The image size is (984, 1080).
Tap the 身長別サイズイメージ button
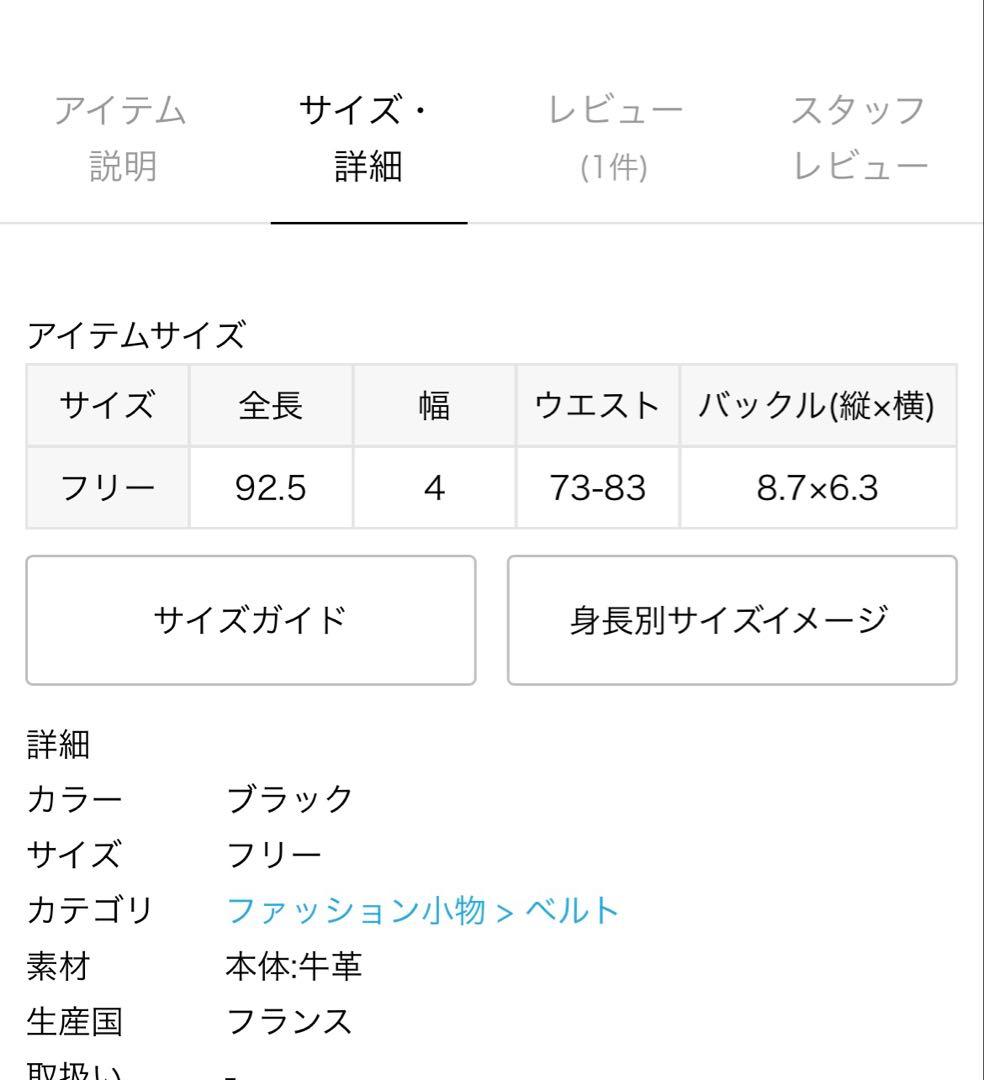pos(732,620)
